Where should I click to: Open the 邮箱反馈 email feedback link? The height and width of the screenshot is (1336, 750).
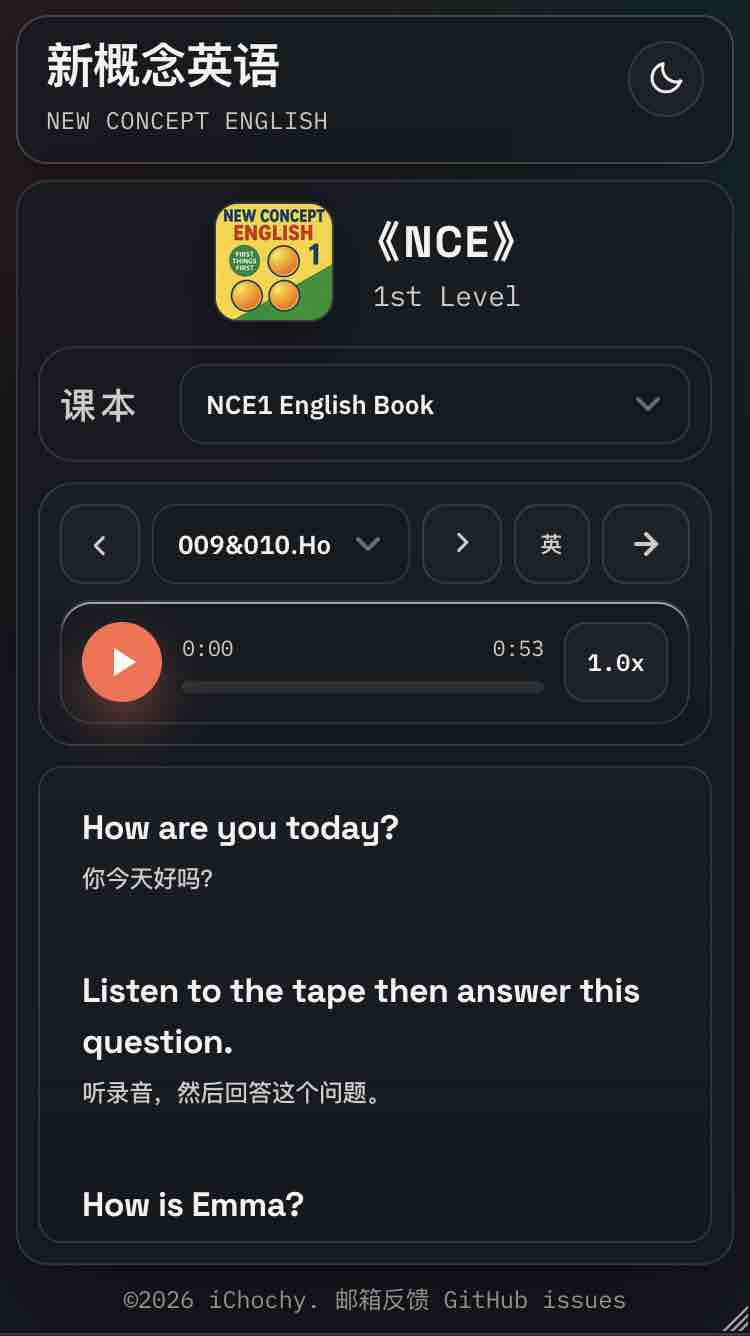point(382,1299)
